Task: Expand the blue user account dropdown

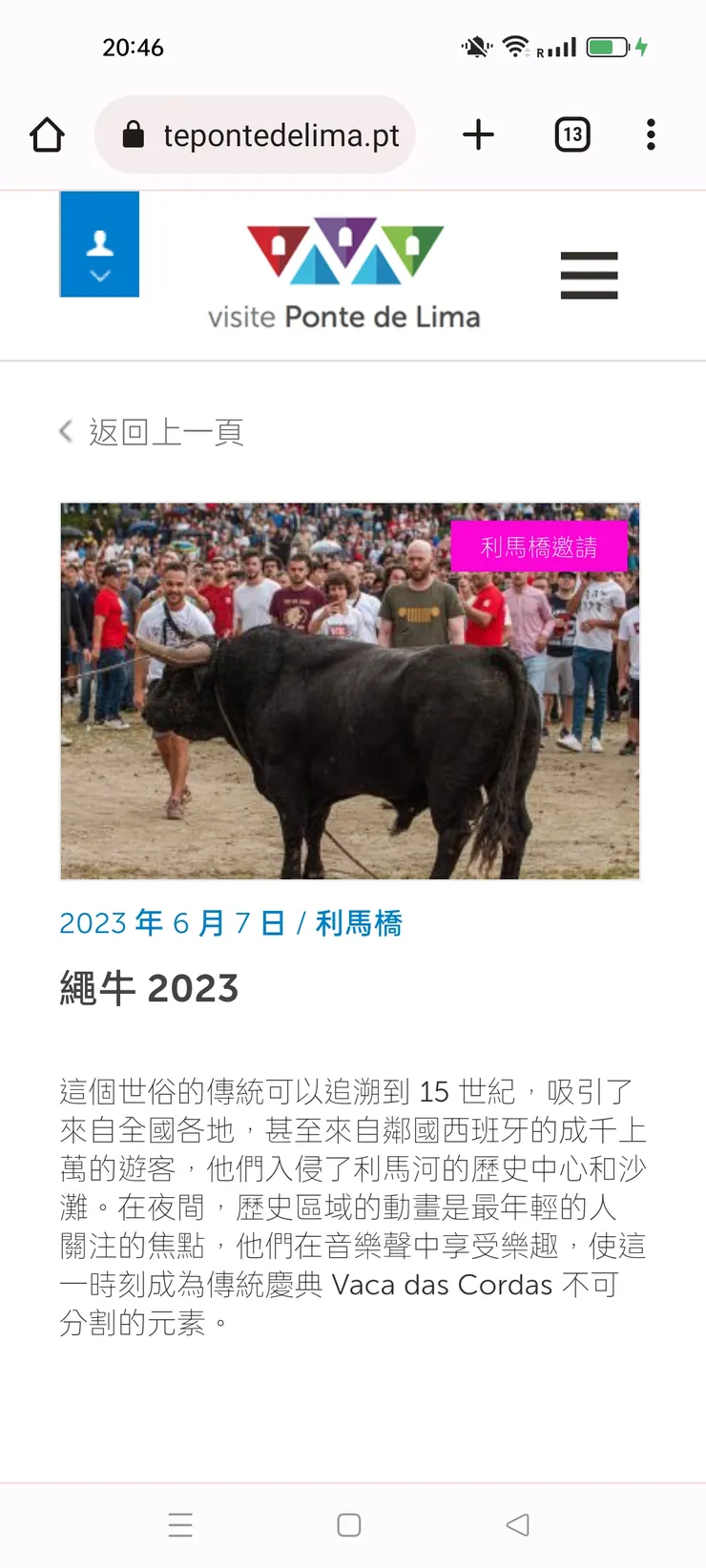Action: tap(99, 244)
